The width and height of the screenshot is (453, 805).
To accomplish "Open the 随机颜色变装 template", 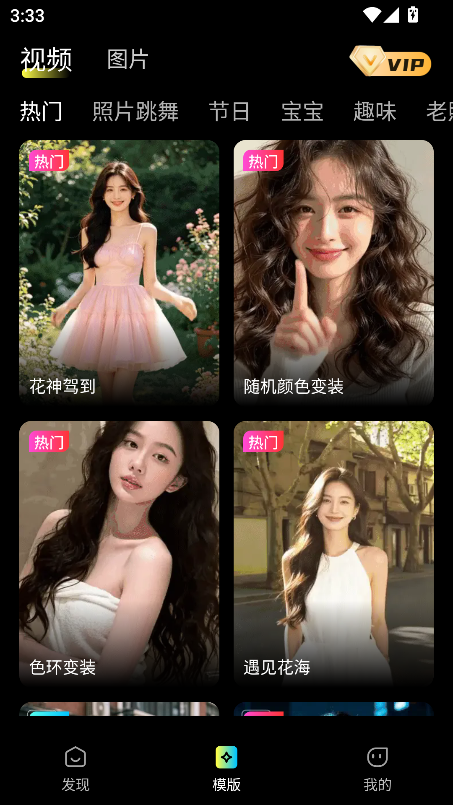I will (334, 272).
